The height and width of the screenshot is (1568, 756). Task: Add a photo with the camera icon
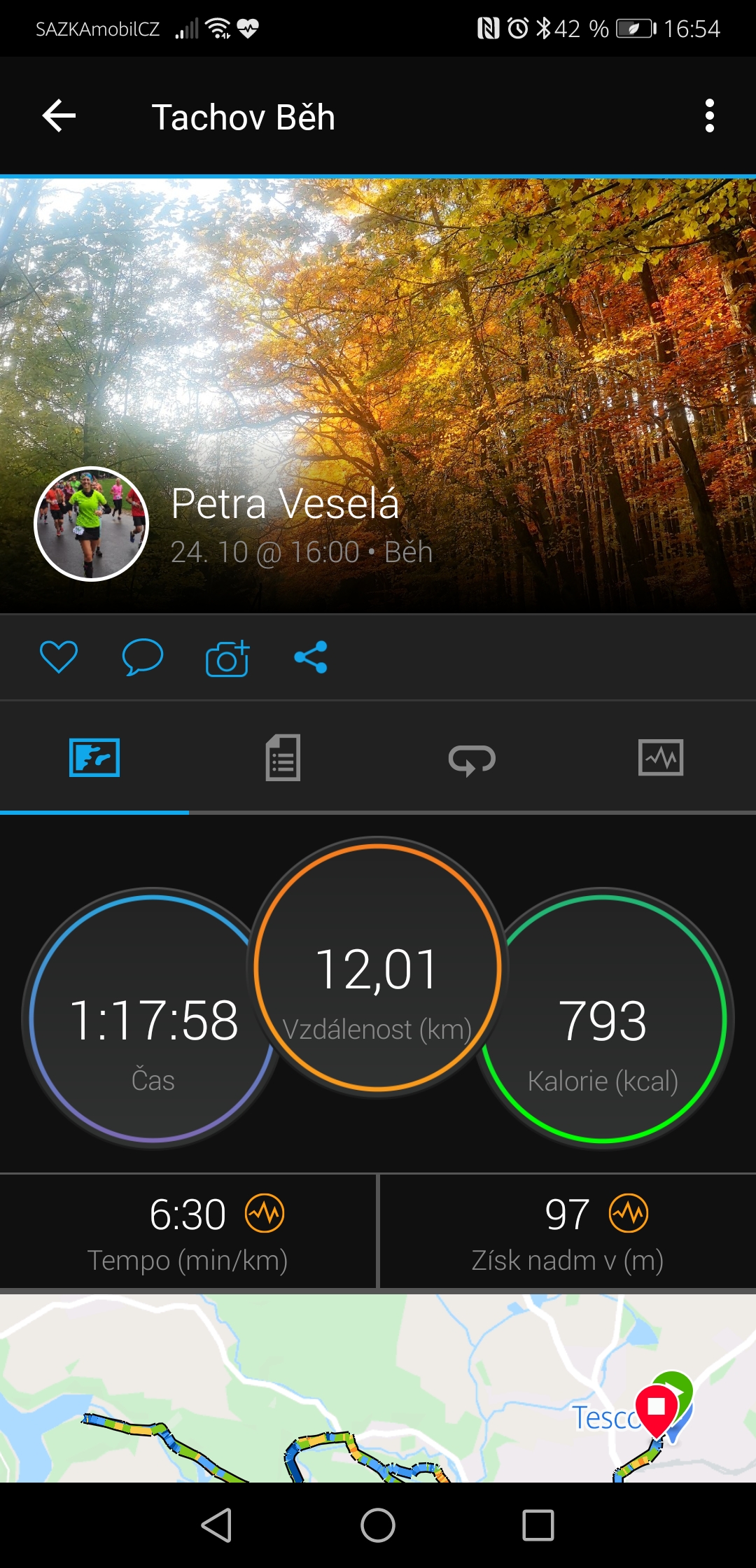point(227,657)
